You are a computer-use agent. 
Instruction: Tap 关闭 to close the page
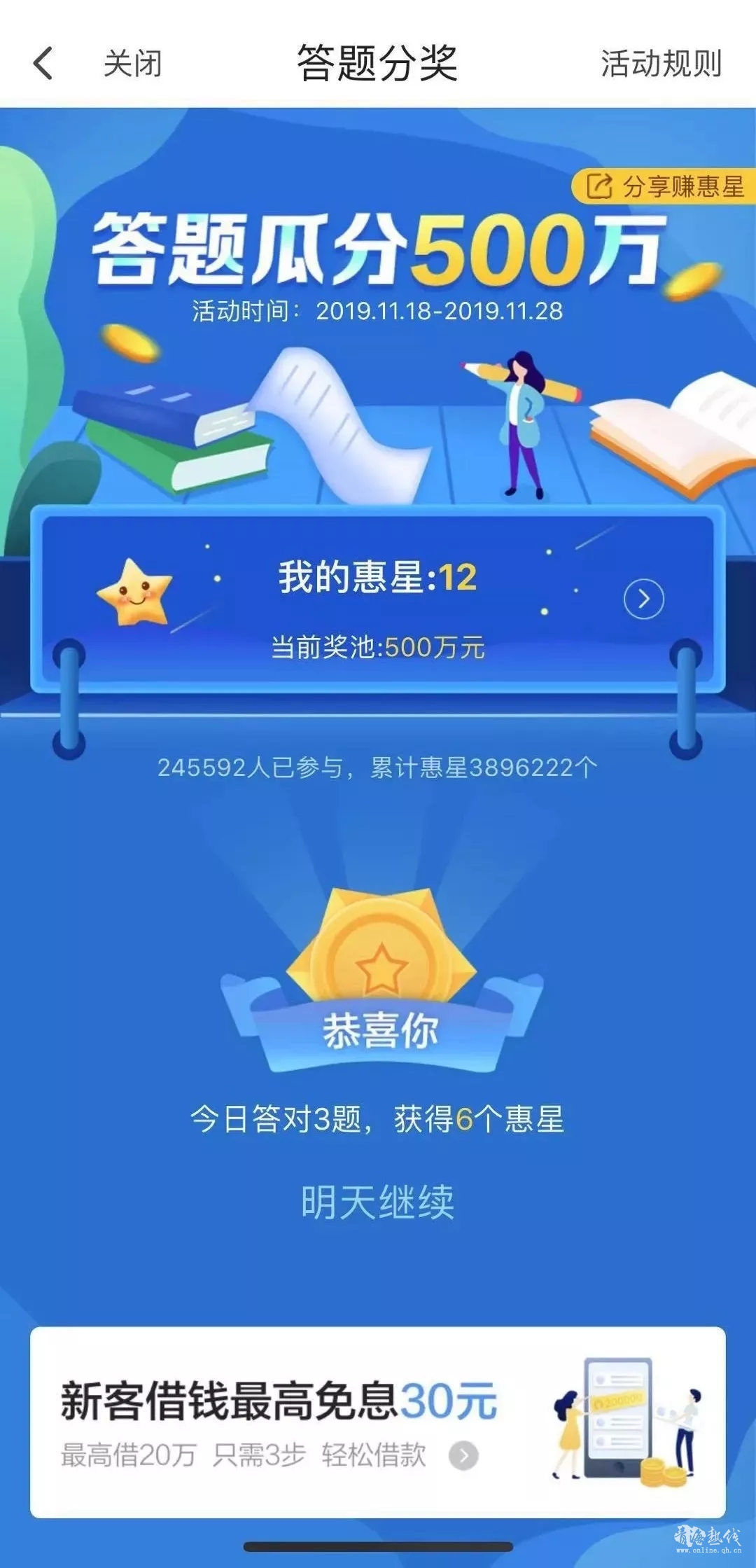click(x=132, y=64)
